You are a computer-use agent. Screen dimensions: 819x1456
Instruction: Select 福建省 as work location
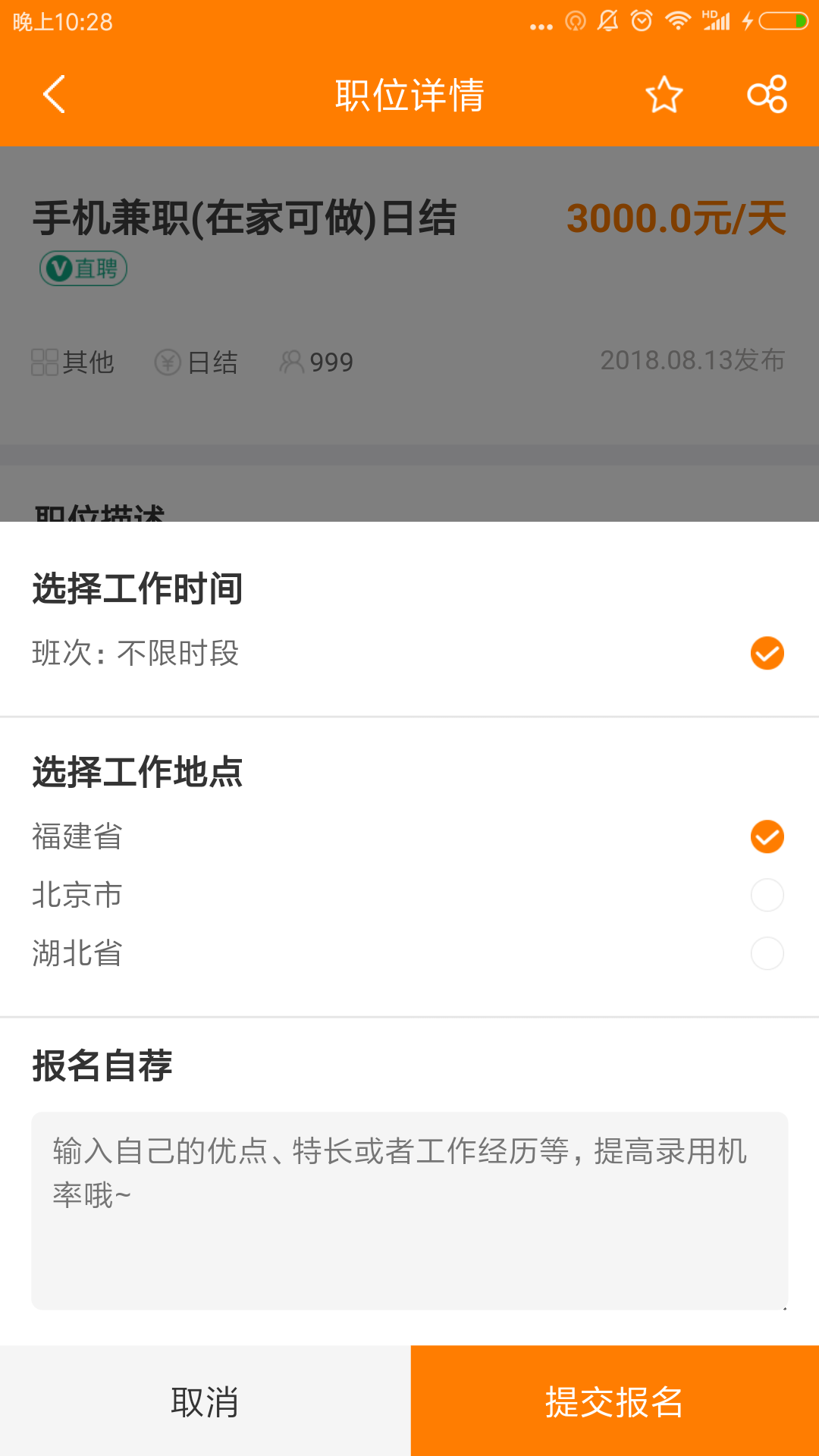(767, 836)
